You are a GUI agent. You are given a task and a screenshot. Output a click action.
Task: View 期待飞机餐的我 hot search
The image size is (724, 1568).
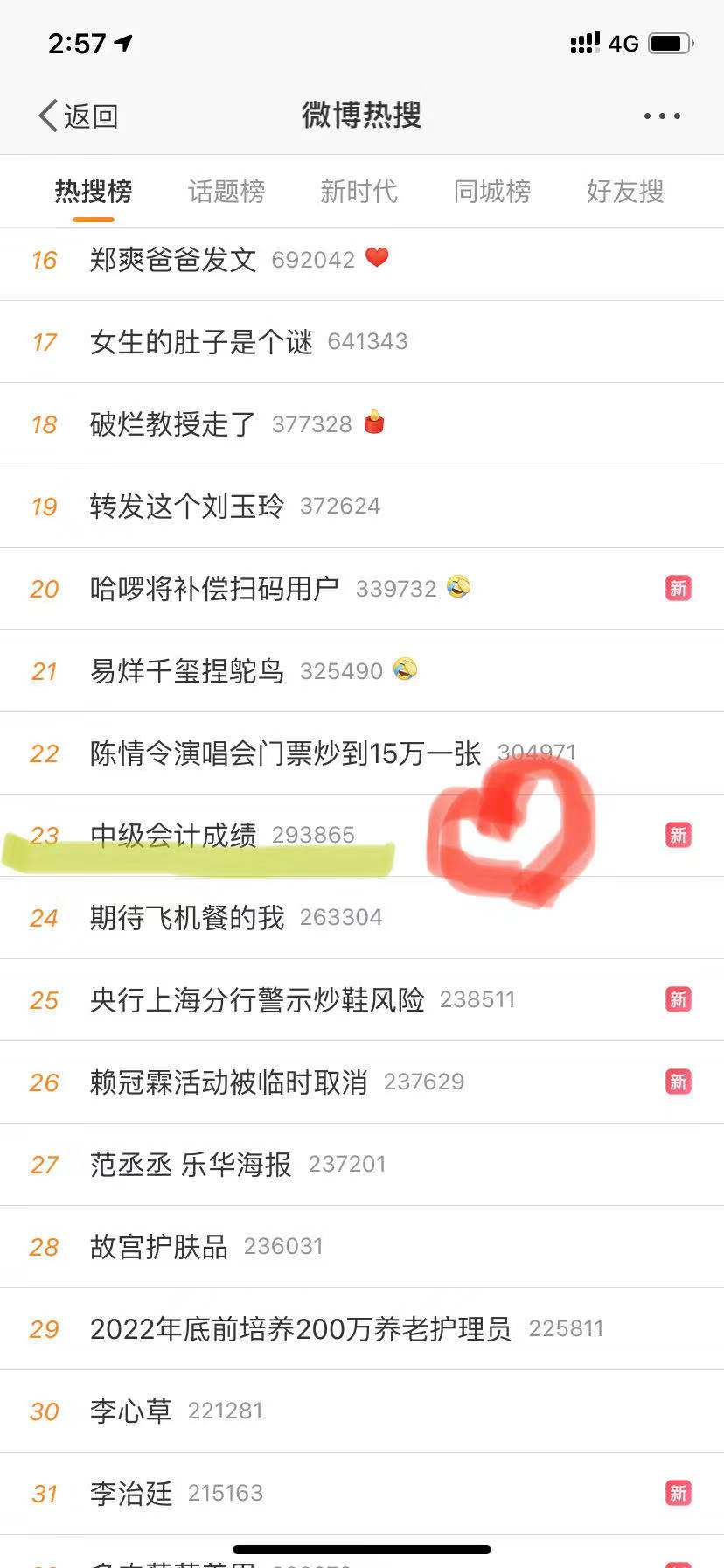click(187, 918)
